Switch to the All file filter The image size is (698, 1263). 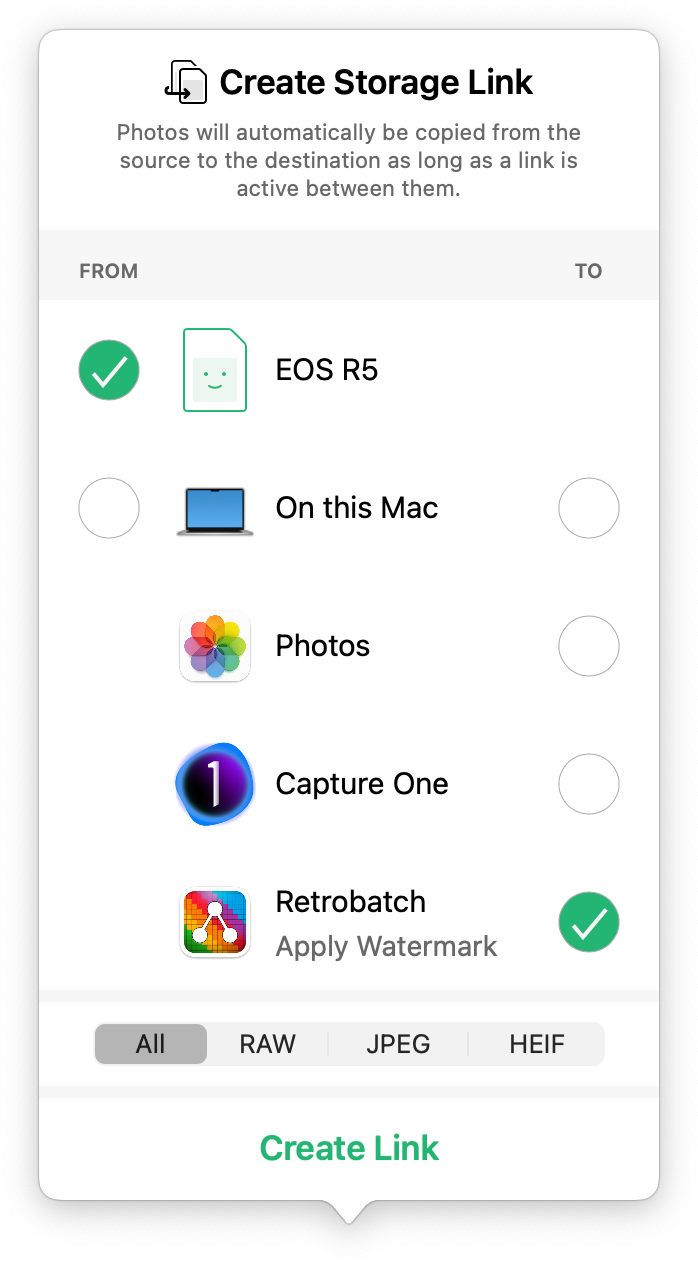pos(151,1044)
